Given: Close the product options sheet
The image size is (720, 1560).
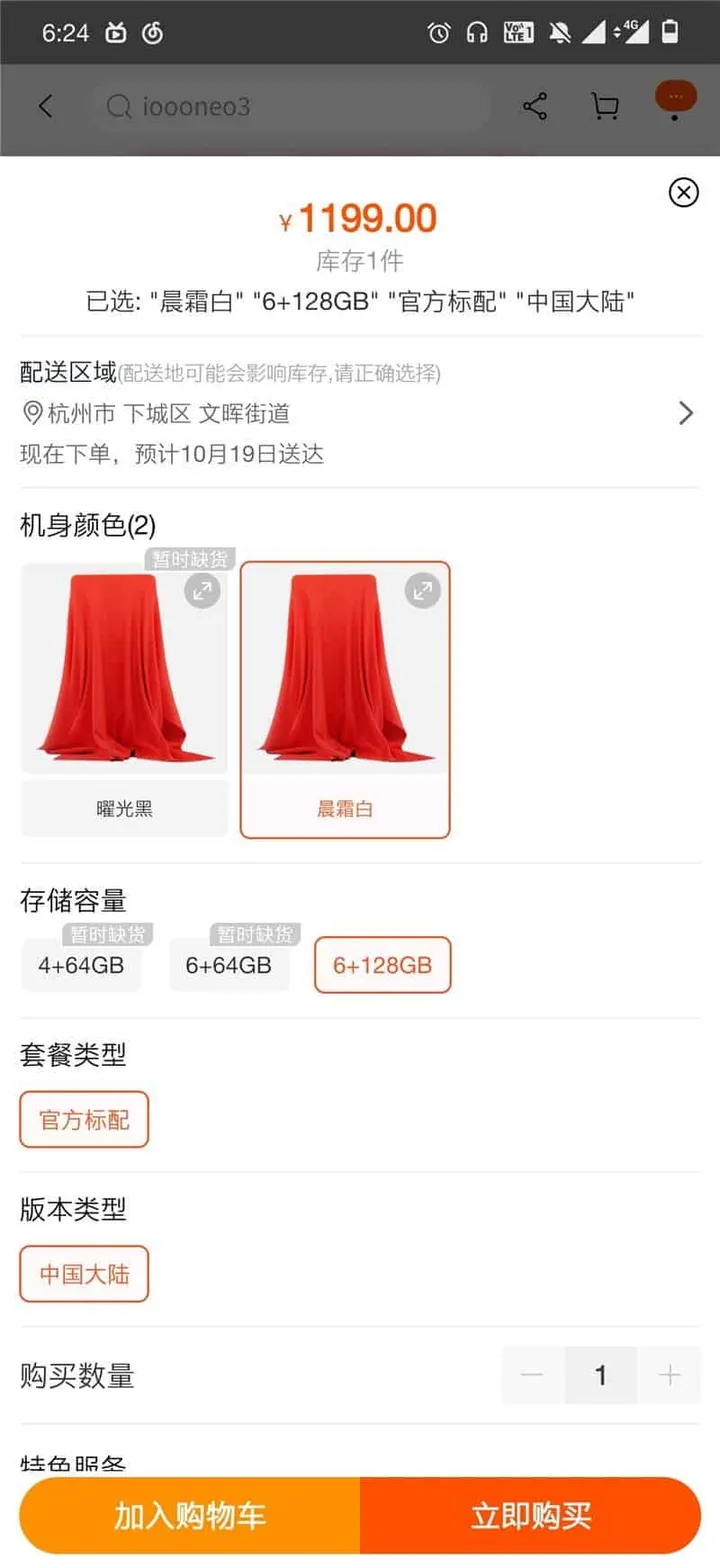Looking at the screenshot, I should (683, 191).
